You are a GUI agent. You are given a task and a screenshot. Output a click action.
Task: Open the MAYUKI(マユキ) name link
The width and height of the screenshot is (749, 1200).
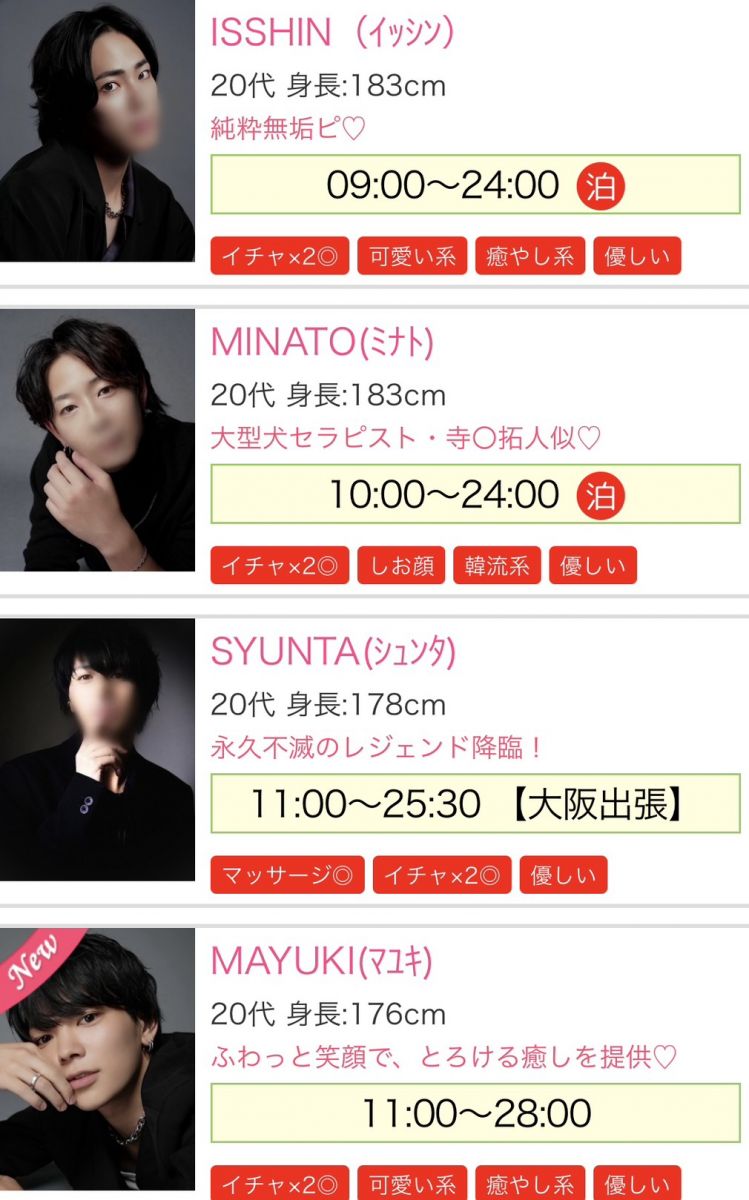pyautogui.click(x=322, y=961)
